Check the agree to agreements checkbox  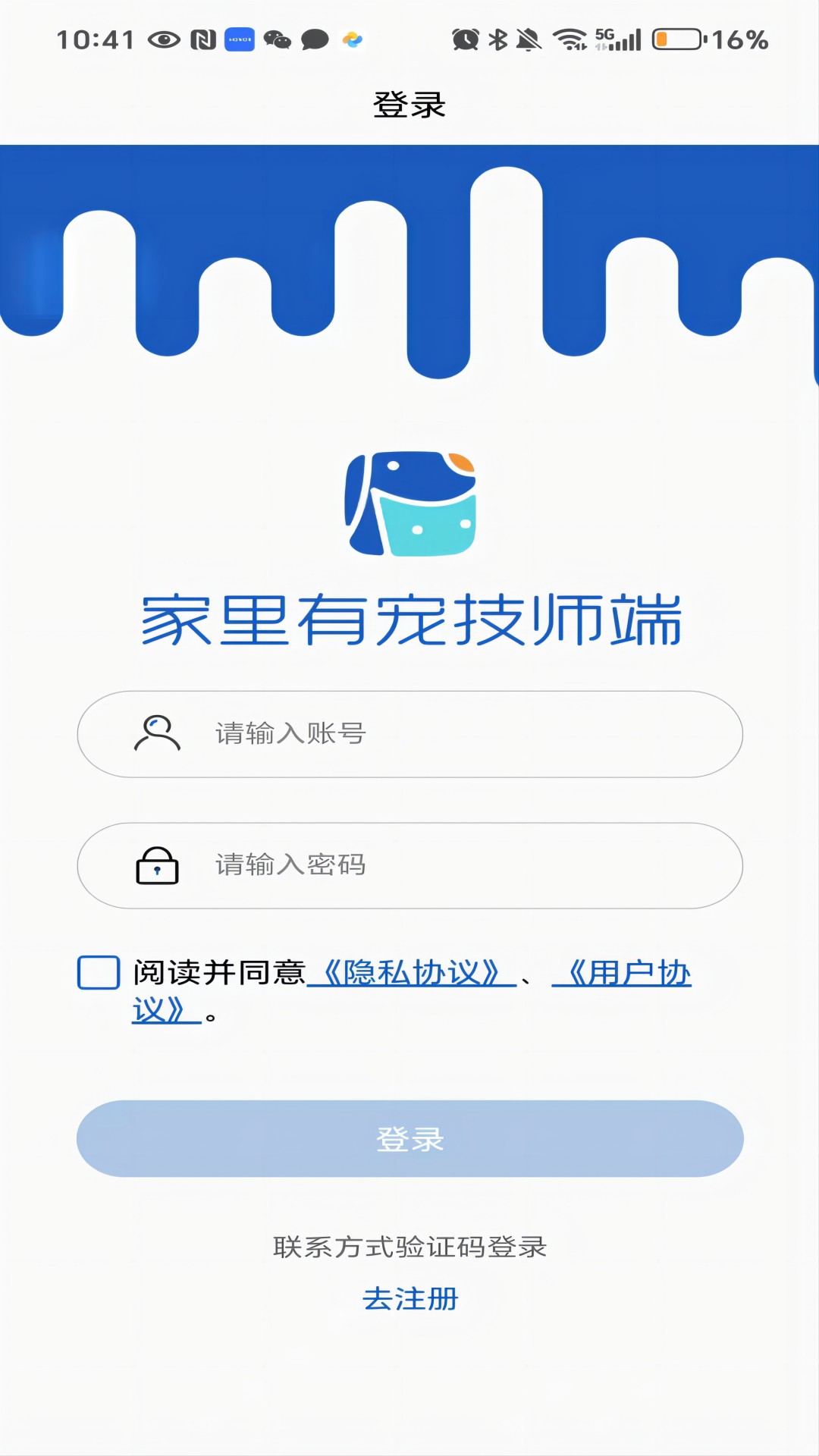tap(99, 972)
